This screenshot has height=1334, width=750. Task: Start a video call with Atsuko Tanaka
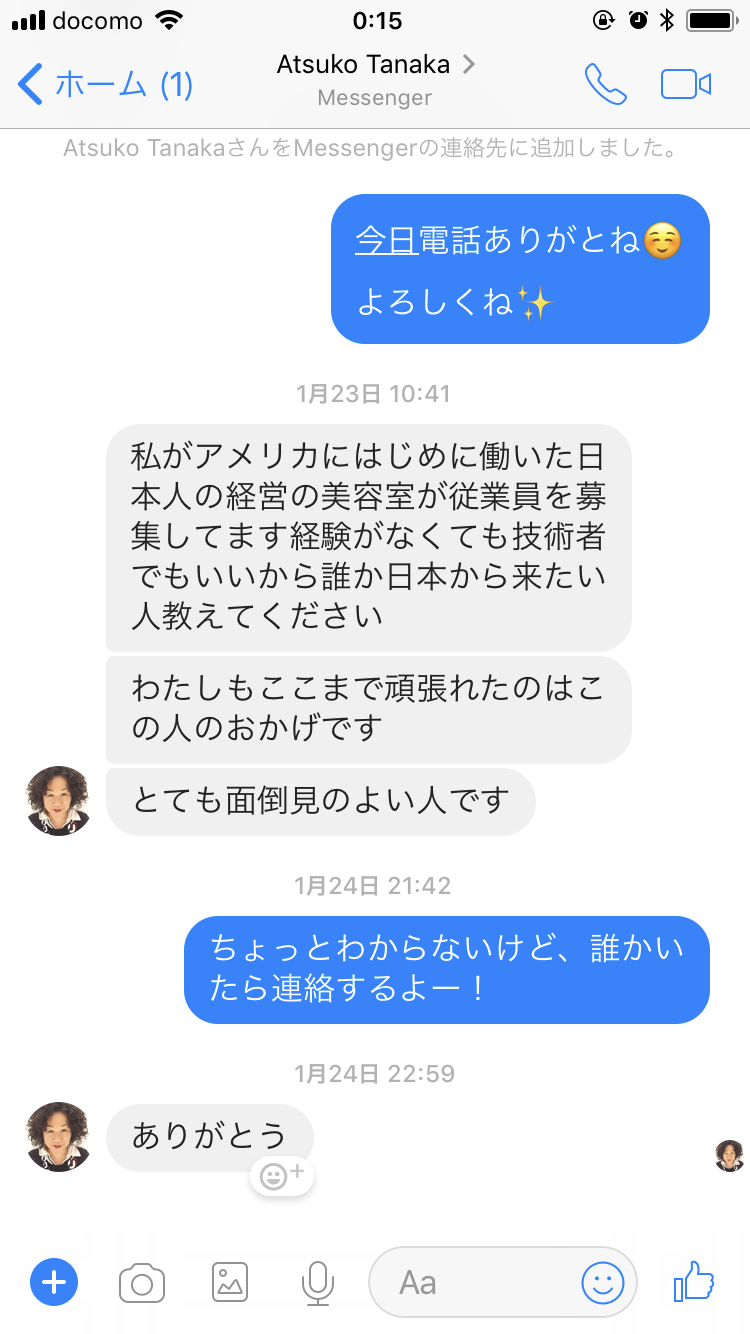click(686, 84)
